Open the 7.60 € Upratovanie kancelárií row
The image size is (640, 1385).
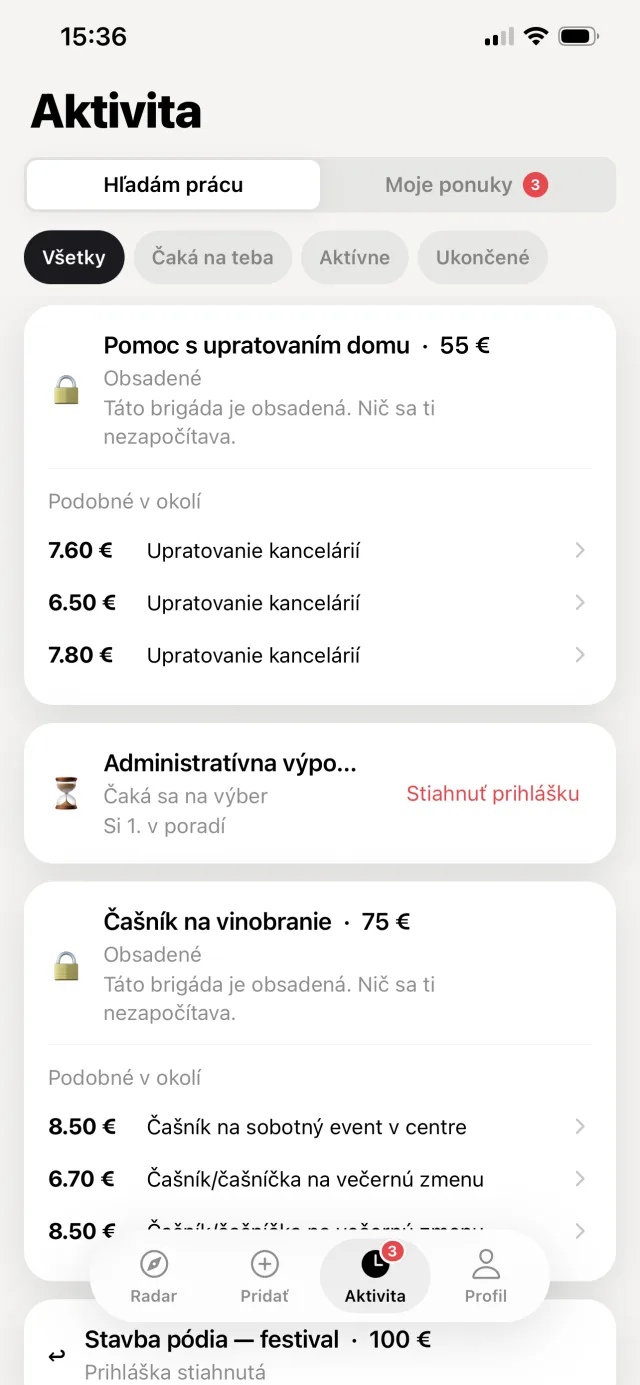click(x=320, y=550)
